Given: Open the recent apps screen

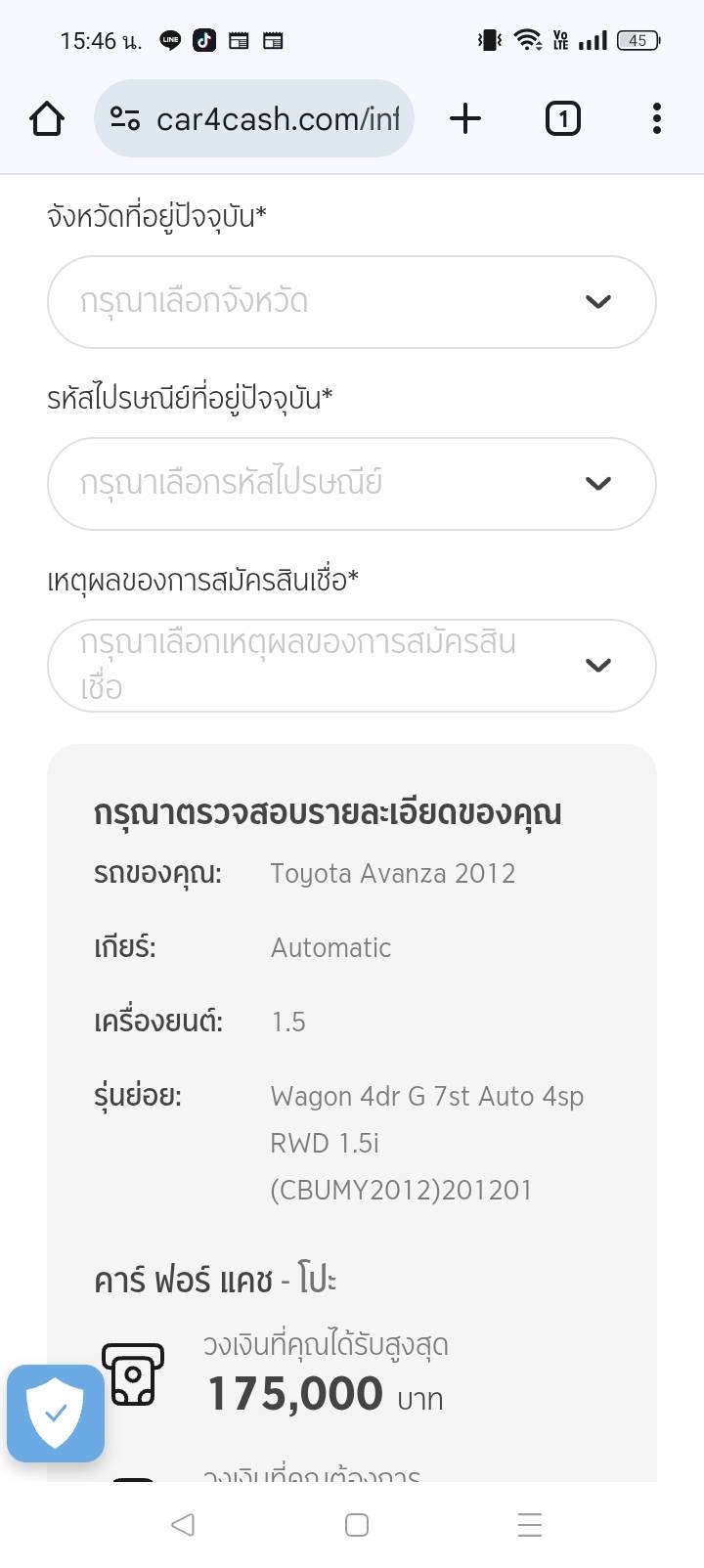Looking at the screenshot, I should coord(529,1524).
